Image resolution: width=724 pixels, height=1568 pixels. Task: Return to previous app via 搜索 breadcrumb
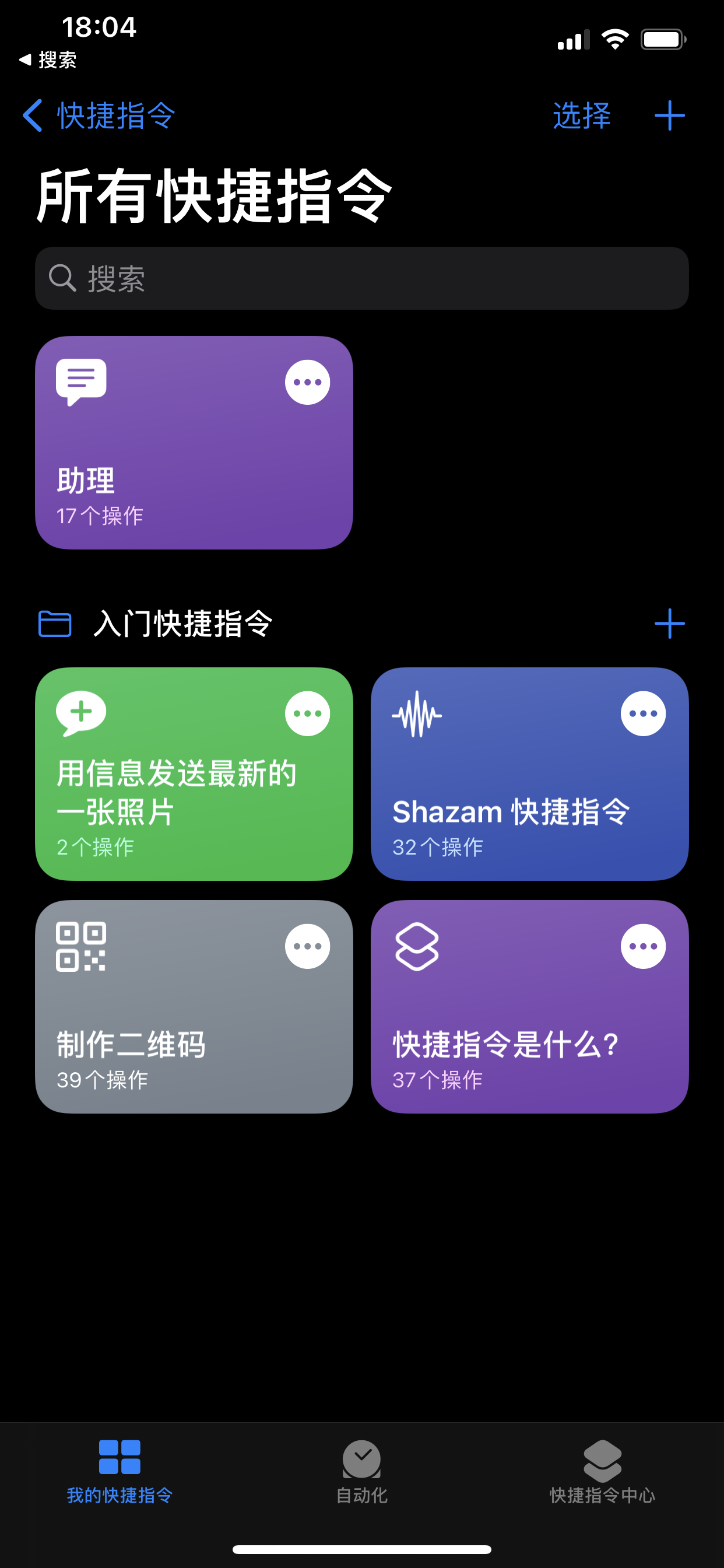coord(48,60)
